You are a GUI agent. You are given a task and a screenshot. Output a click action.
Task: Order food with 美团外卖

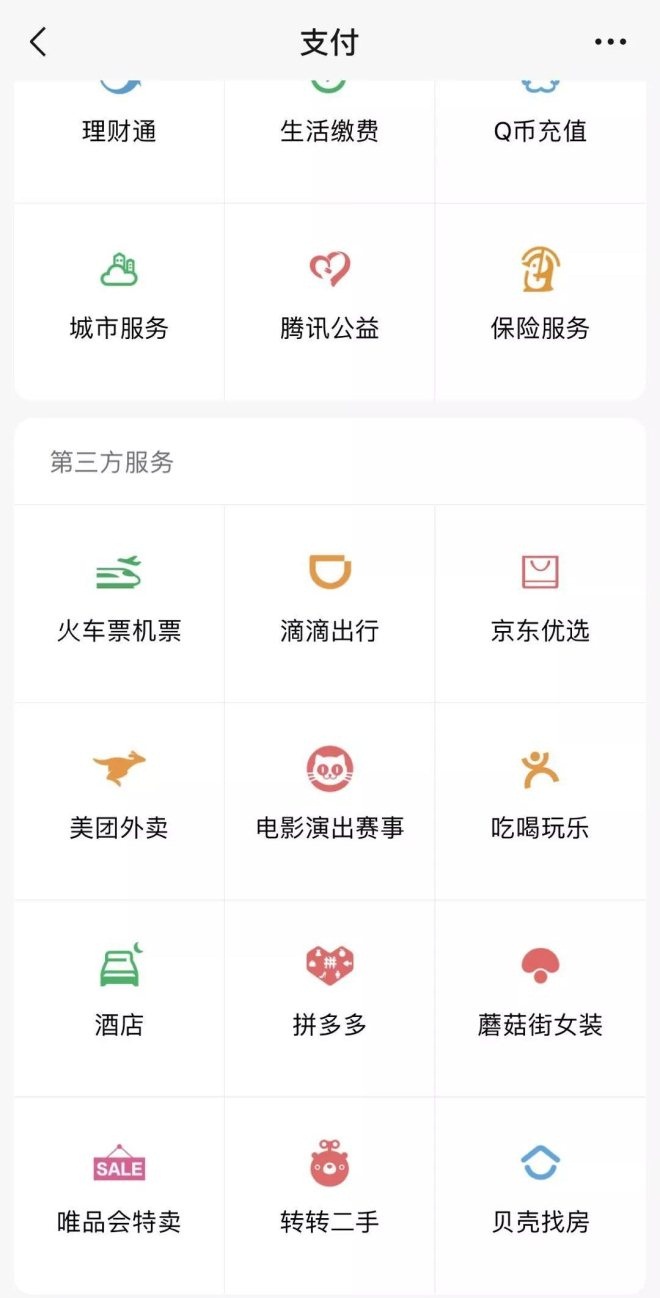pyautogui.click(x=119, y=800)
